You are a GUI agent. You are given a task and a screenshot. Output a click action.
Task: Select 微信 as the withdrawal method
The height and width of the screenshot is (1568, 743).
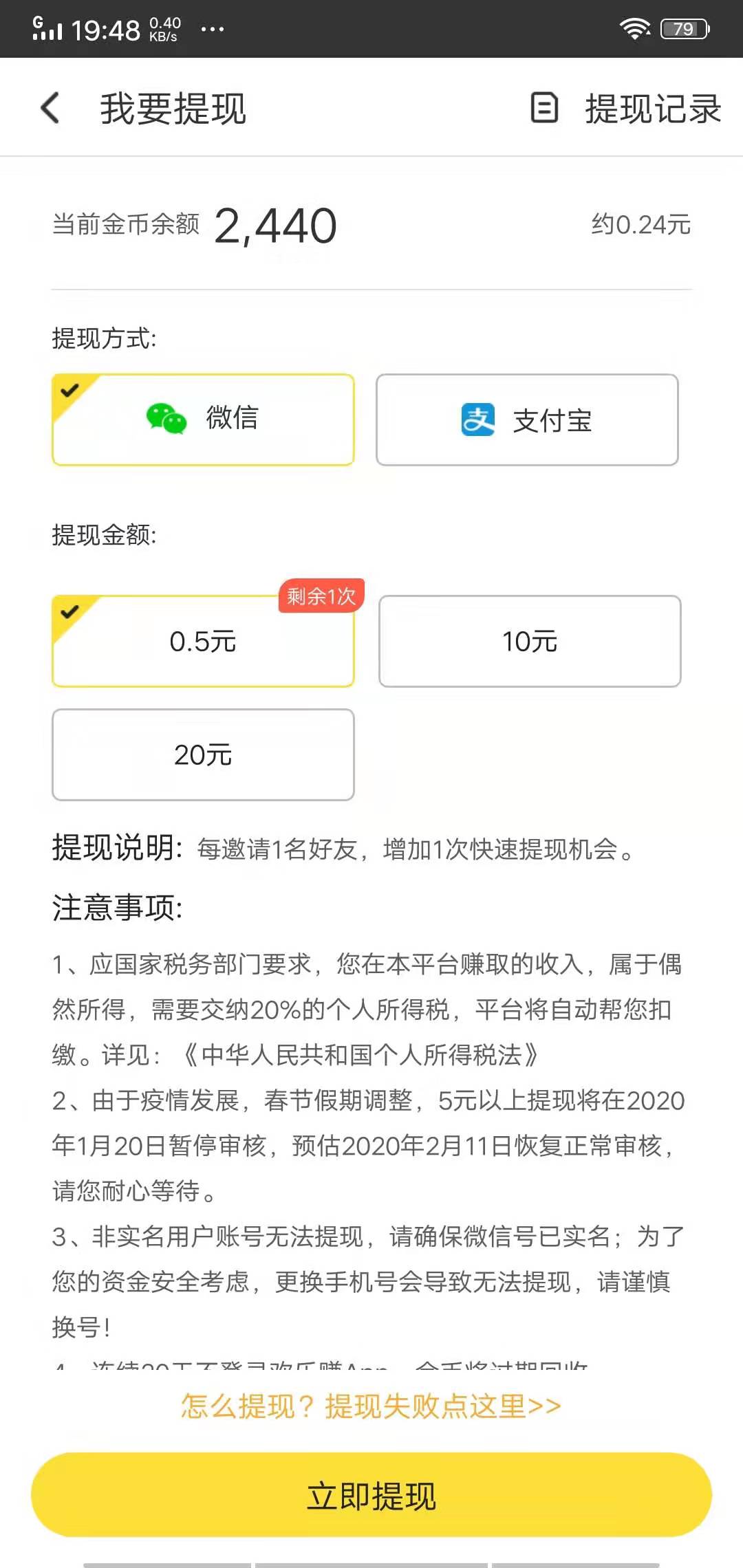click(202, 419)
